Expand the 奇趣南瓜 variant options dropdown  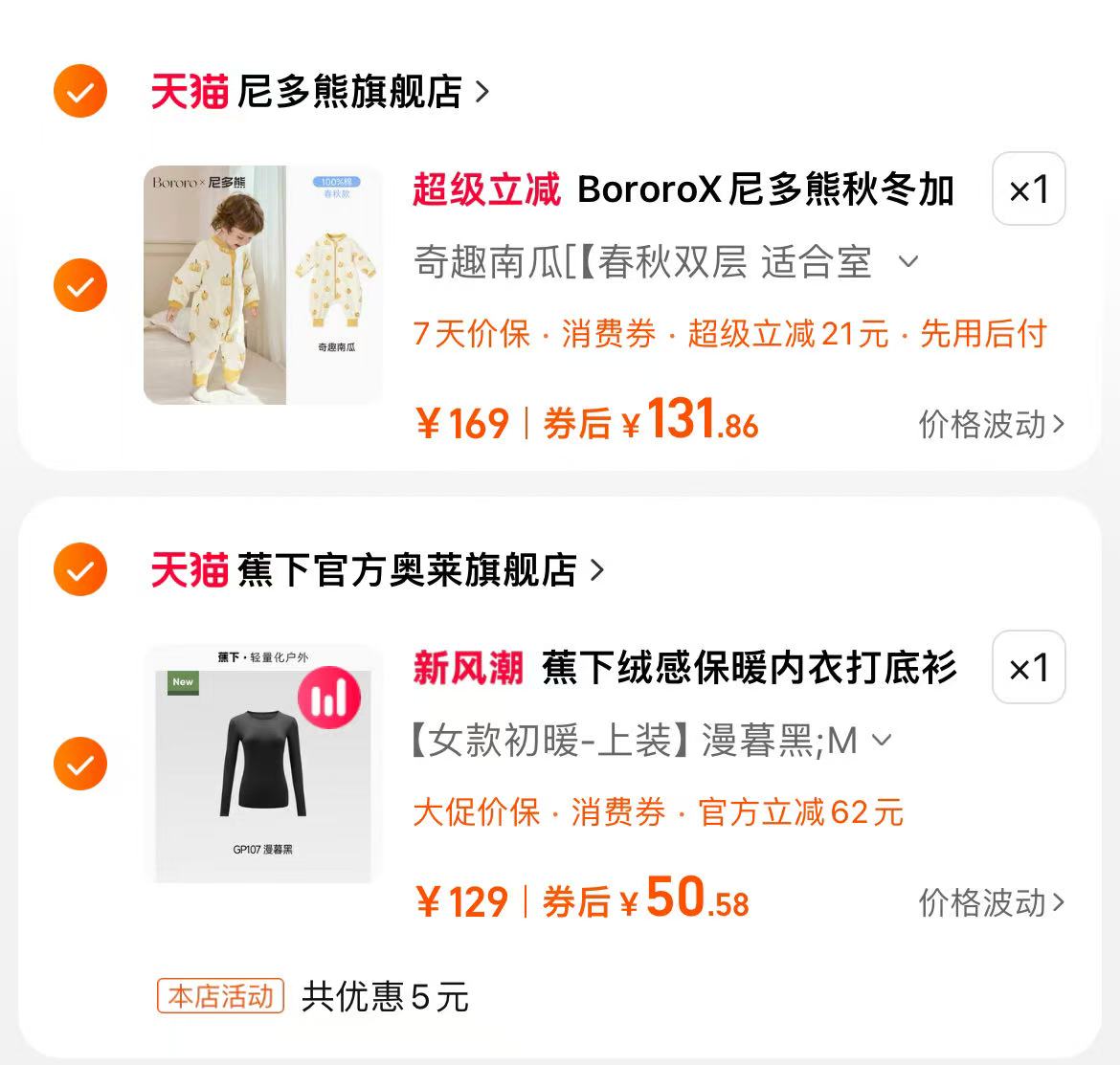[x=909, y=261]
